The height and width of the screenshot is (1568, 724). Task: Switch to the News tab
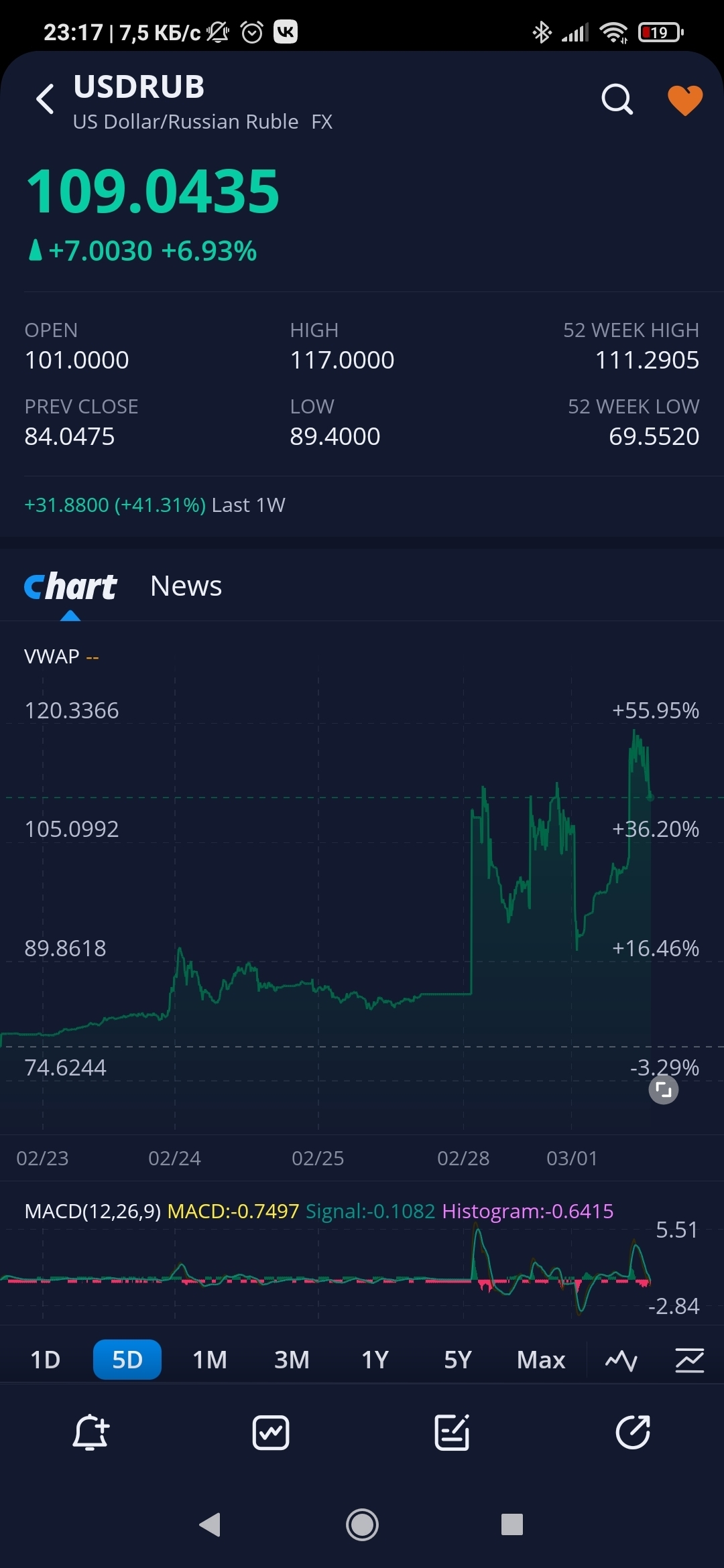point(186,586)
